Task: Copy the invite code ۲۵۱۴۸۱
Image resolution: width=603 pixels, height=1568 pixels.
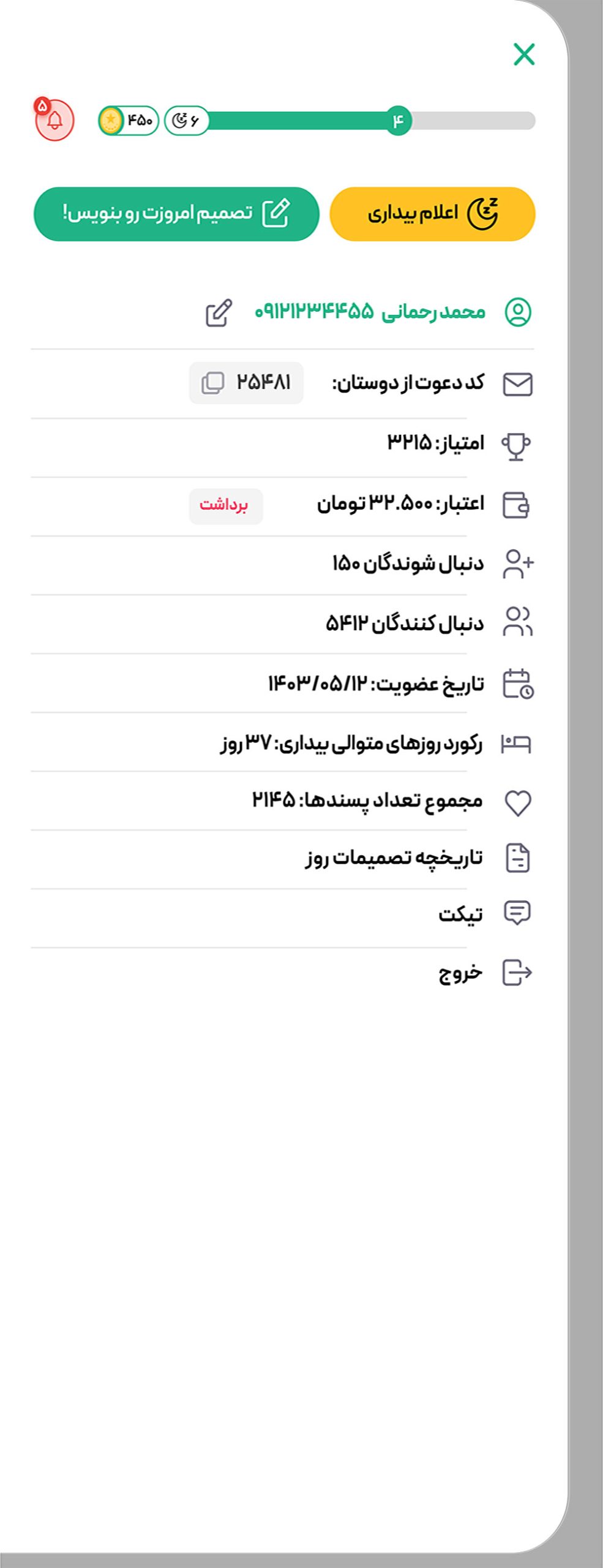Action: click(x=213, y=383)
